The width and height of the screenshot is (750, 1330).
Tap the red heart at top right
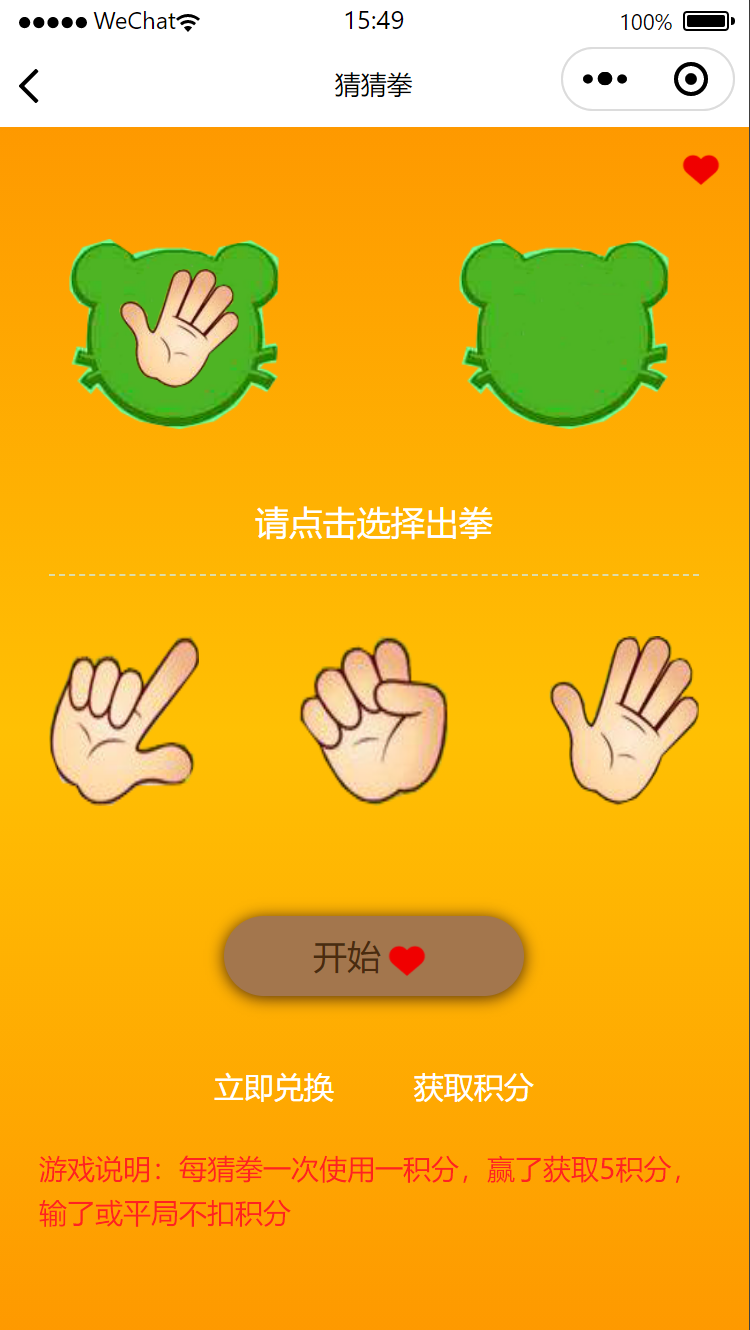coord(701,170)
